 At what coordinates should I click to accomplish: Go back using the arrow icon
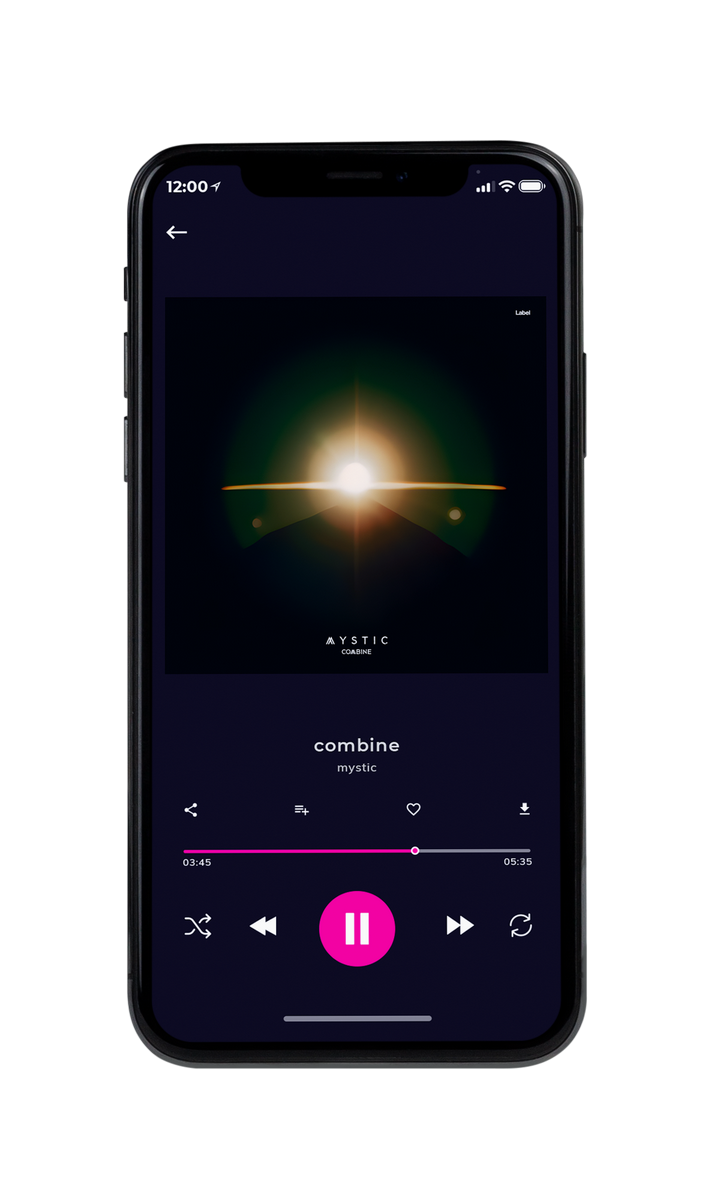click(x=177, y=232)
